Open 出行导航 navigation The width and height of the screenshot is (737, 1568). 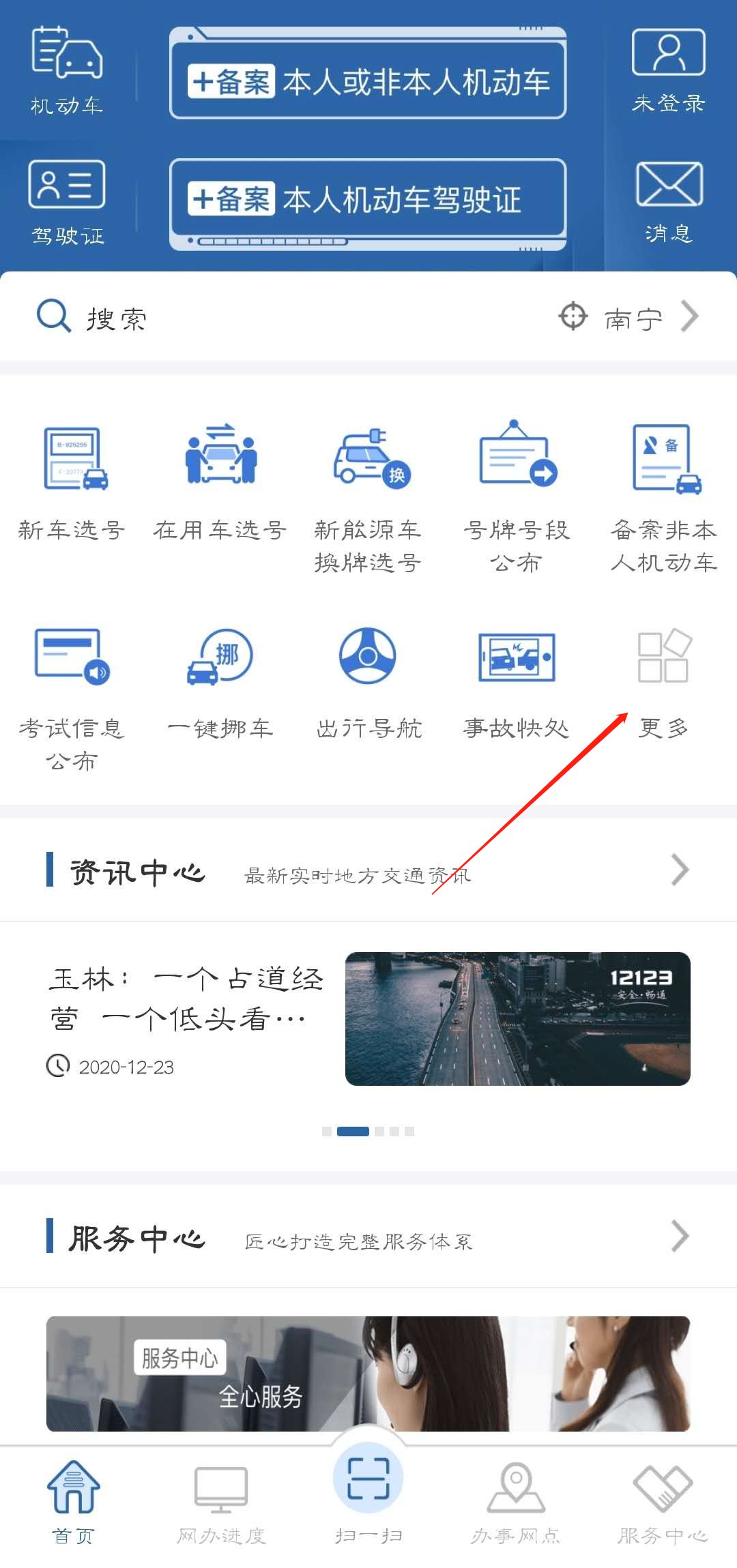click(368, 682)
